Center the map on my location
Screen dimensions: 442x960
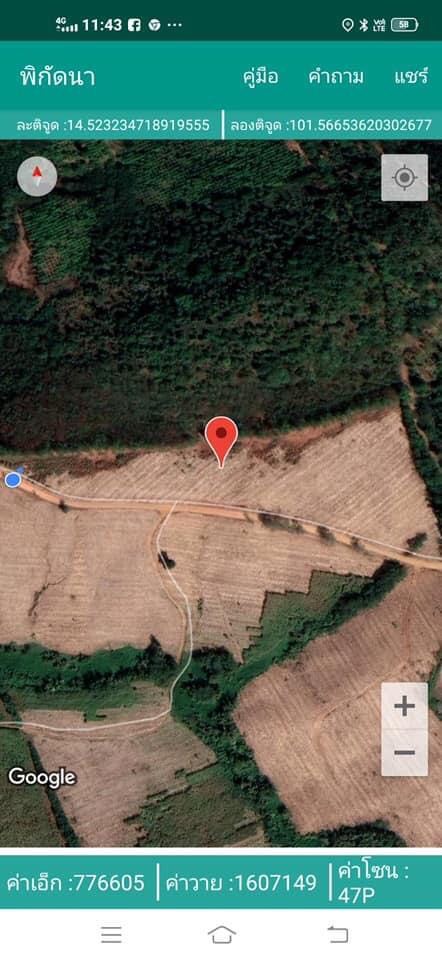coord(405,178)
